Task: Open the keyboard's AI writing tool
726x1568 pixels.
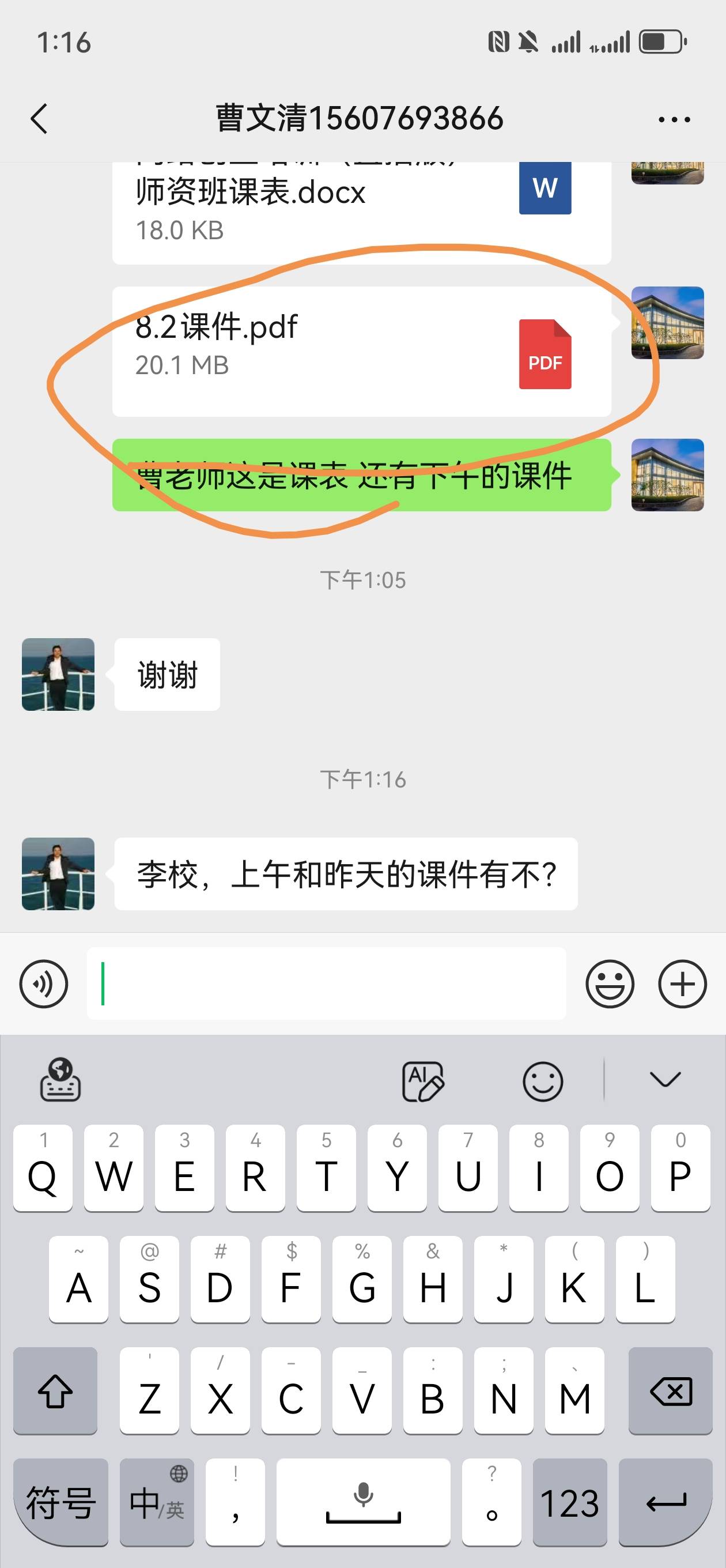Action: coord(423,1081)
